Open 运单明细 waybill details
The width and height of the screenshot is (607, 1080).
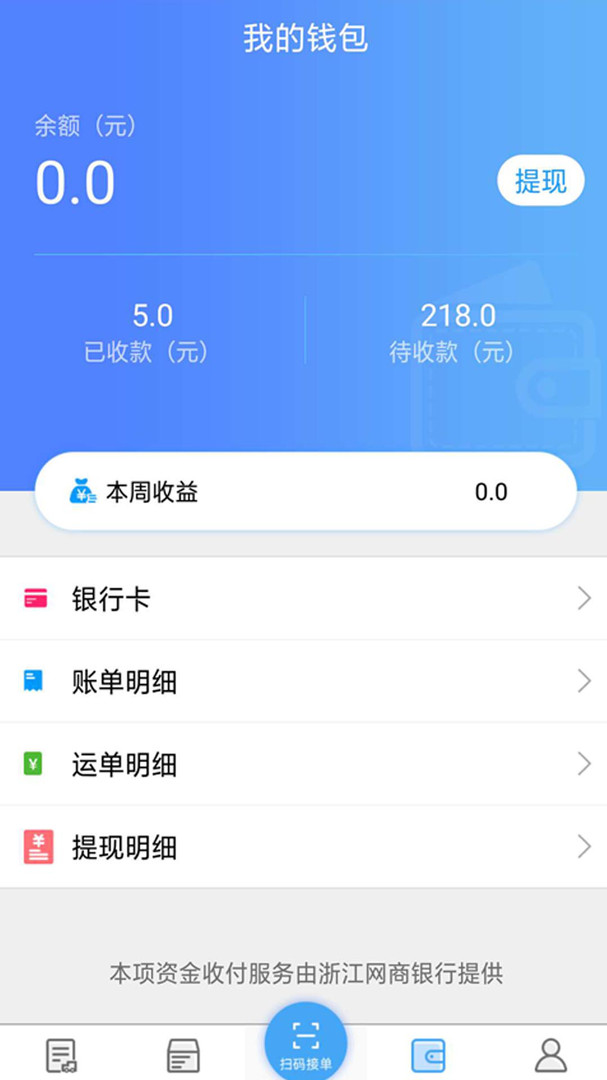click(303, 764)
